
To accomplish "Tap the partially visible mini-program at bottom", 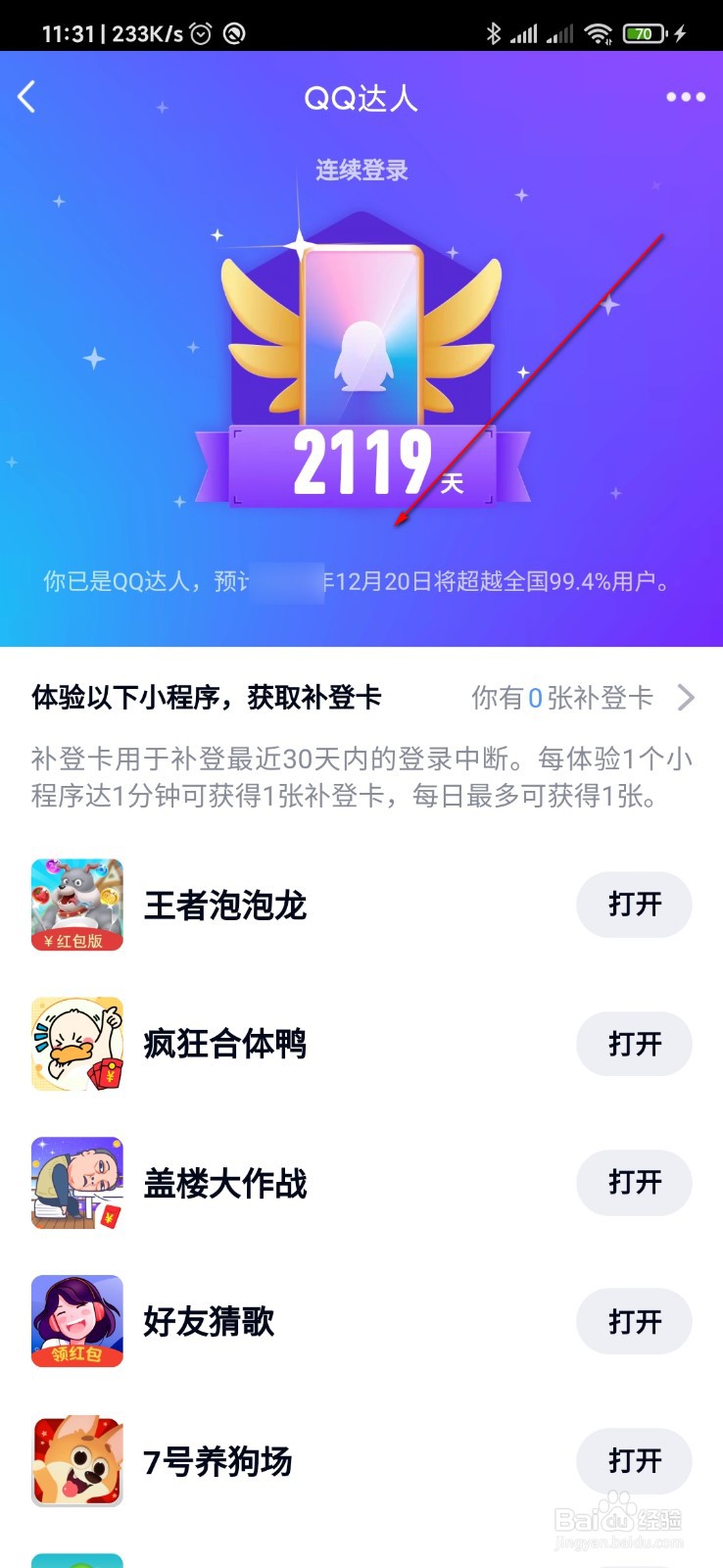I will (x=76, y=1558).
